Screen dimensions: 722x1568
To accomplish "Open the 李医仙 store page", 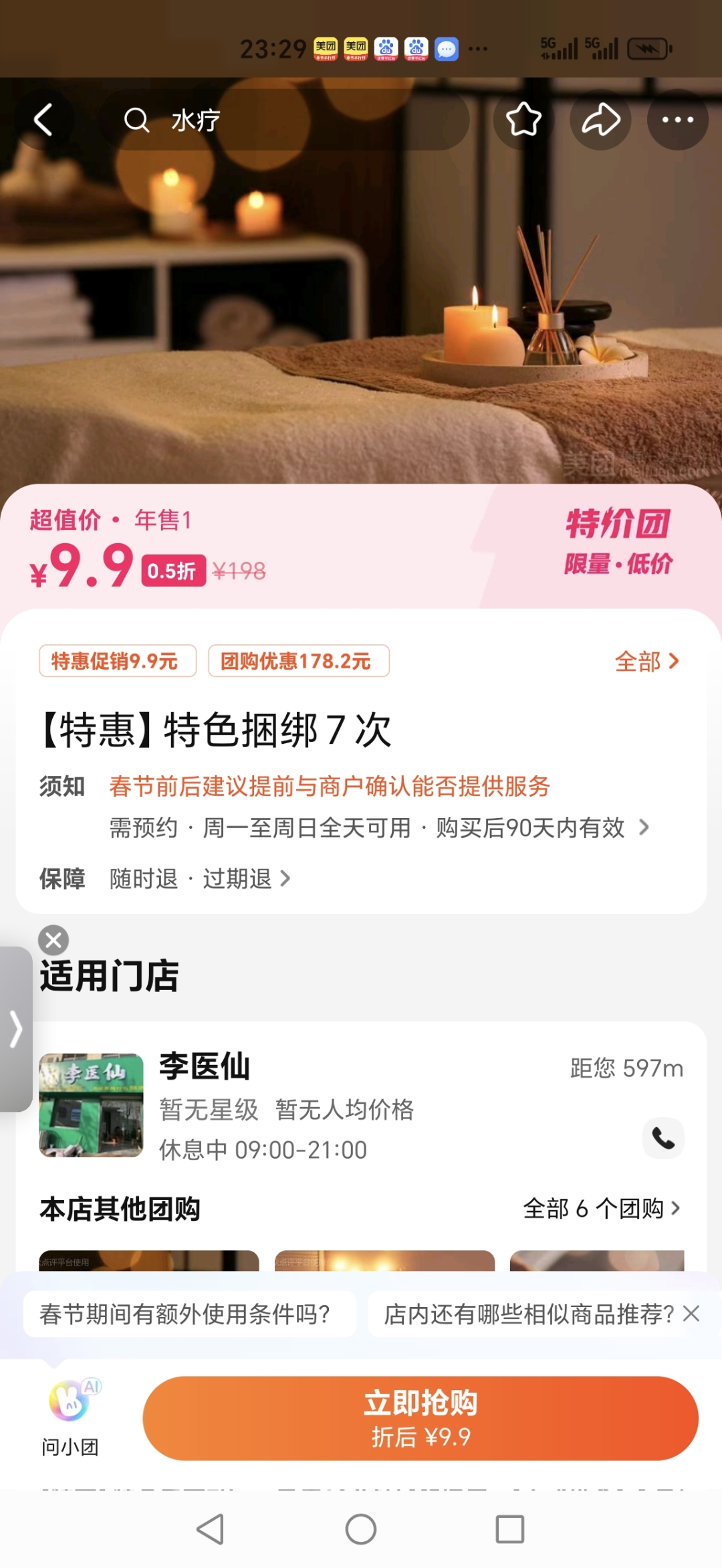I will (205, 1067).
